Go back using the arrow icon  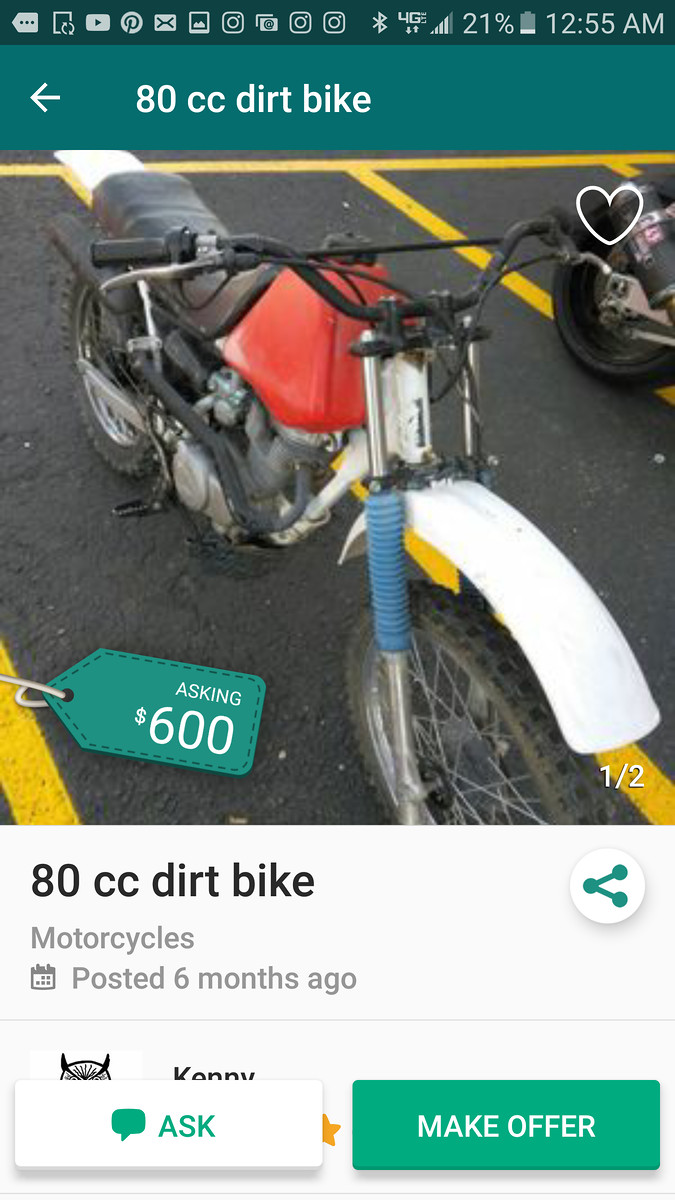click(45, 98)
